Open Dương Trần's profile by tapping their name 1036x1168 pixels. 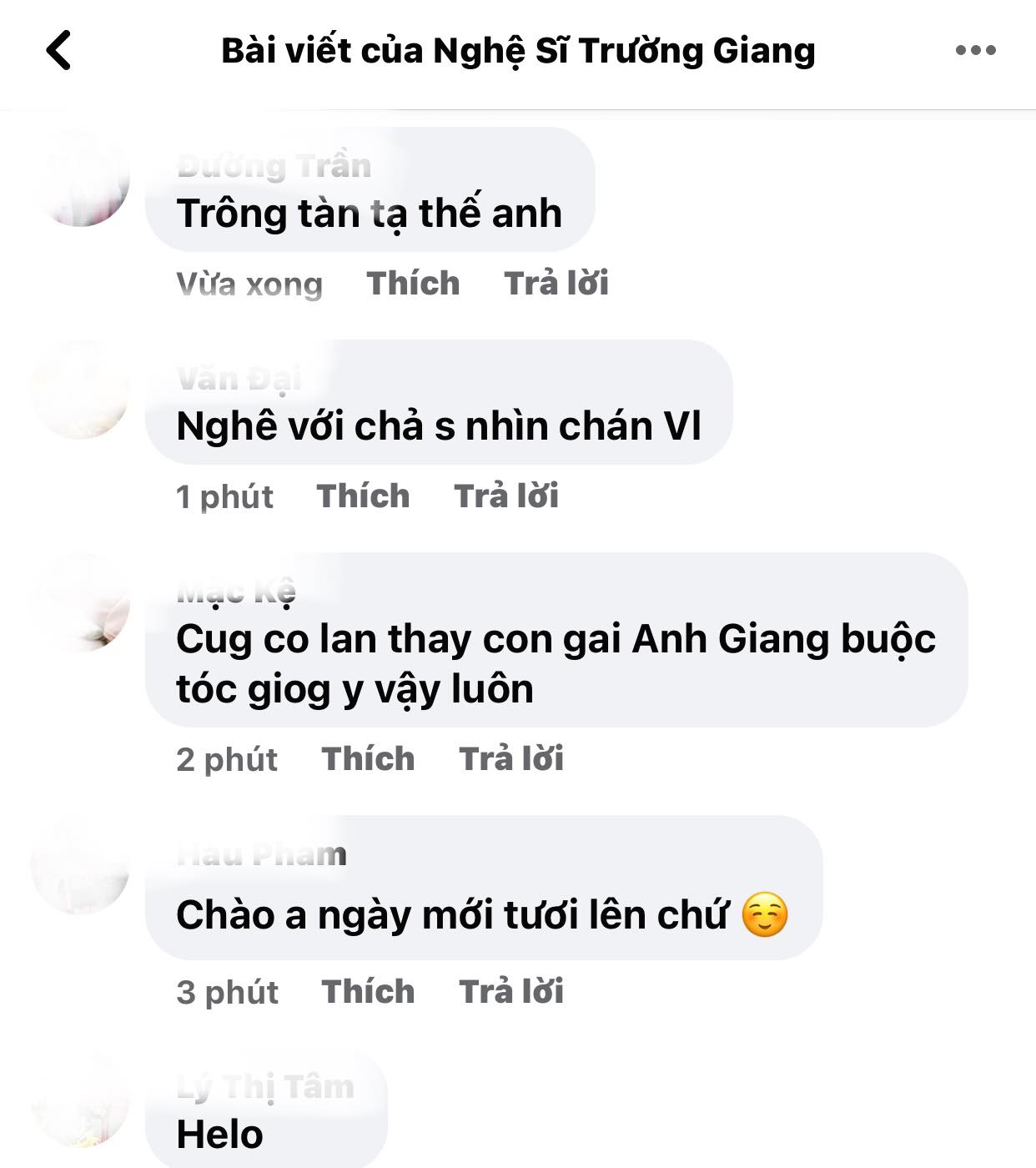point(274,165)
